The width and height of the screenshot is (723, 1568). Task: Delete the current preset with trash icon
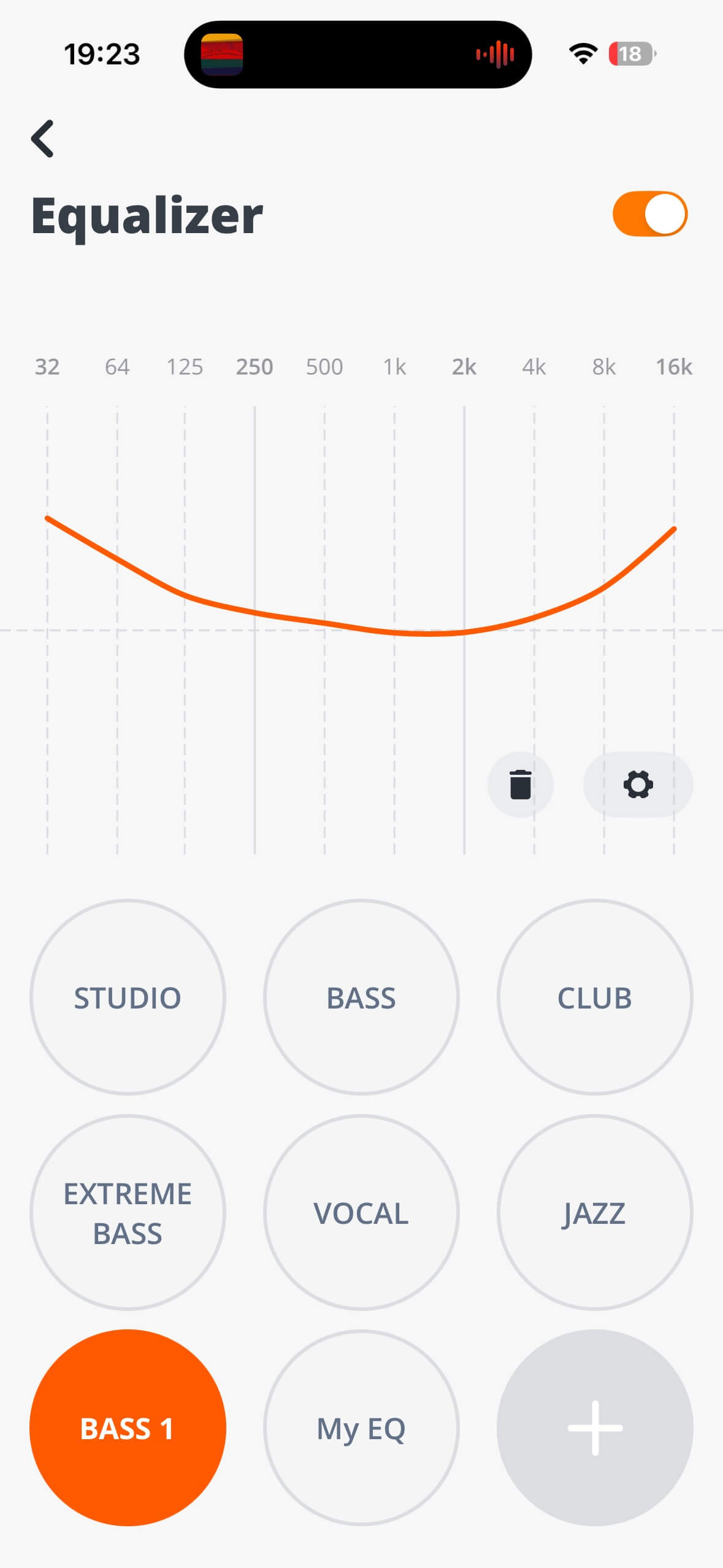click(x=520, y=785)
